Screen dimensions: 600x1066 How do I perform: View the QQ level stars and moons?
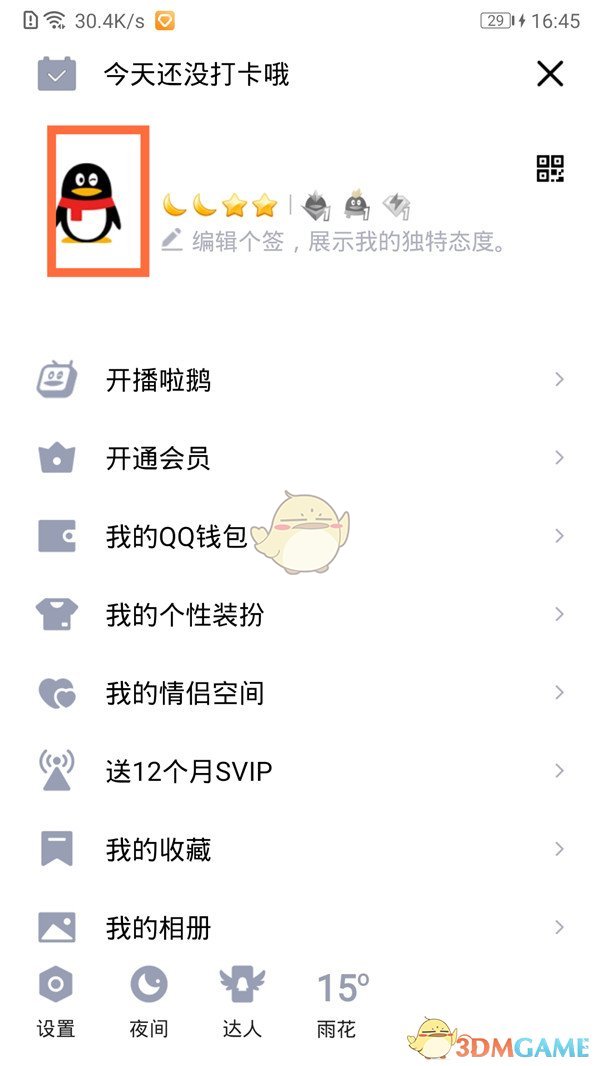coord(219,206)
